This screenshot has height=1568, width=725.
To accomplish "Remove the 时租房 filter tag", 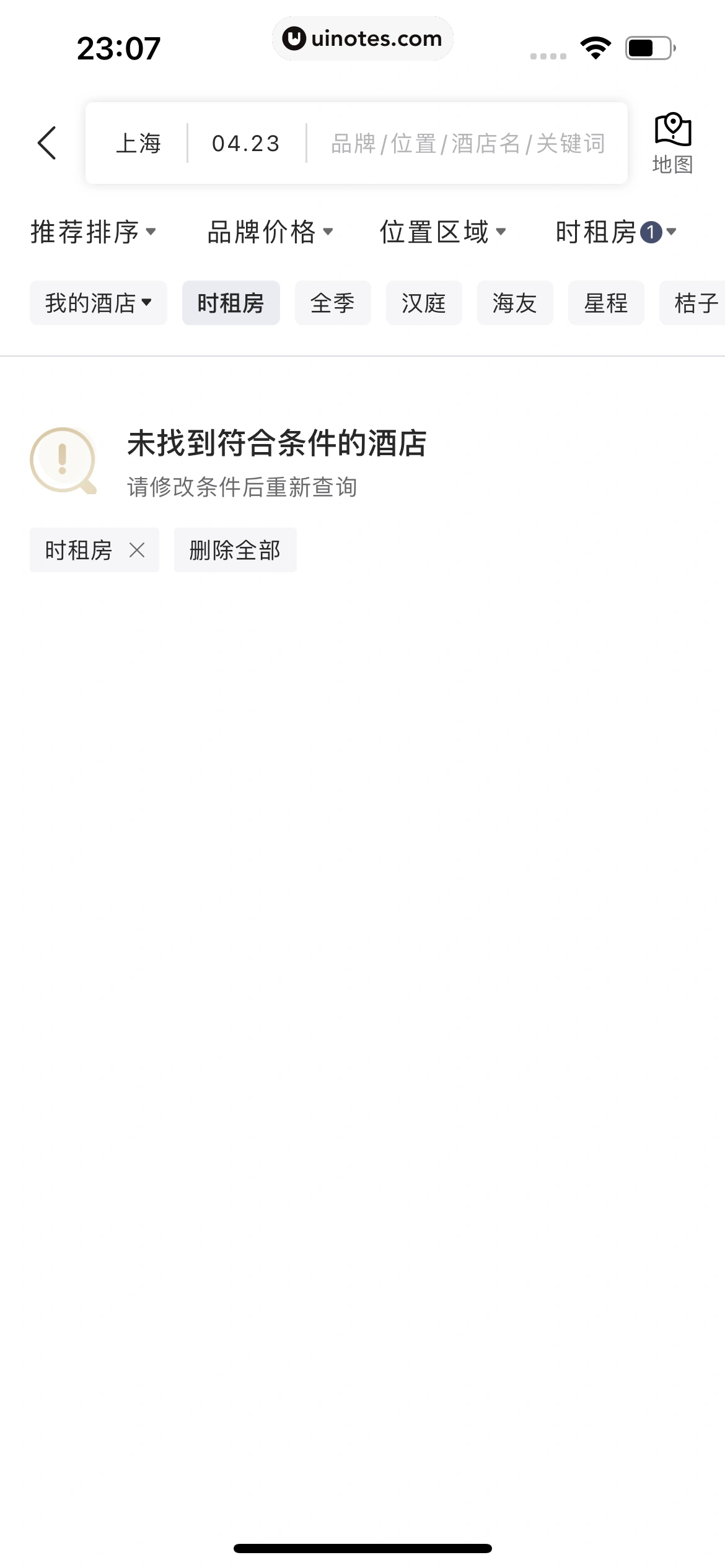I will pyautogui.click(x=137, y=550).
